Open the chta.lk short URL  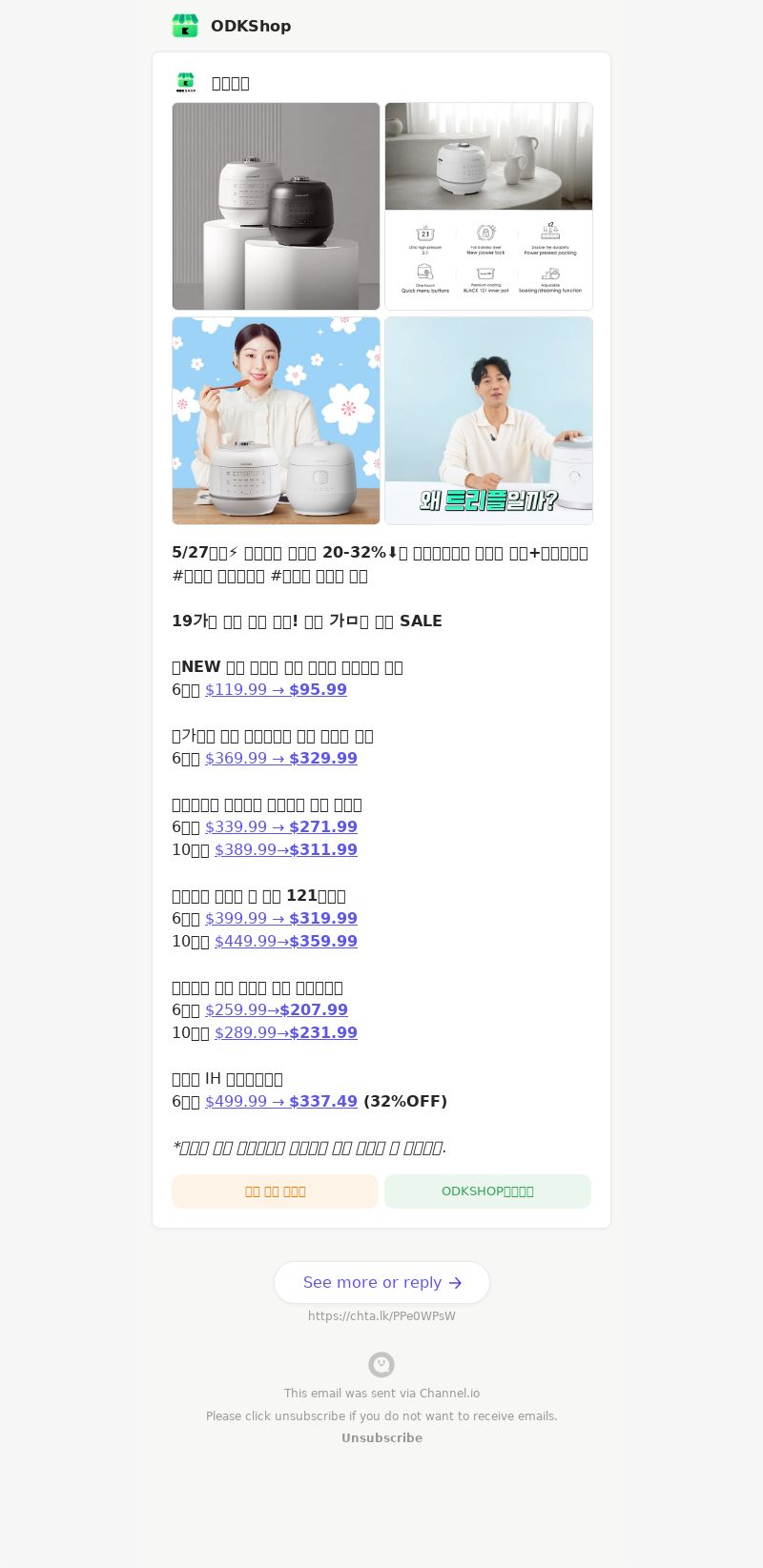381,1316
